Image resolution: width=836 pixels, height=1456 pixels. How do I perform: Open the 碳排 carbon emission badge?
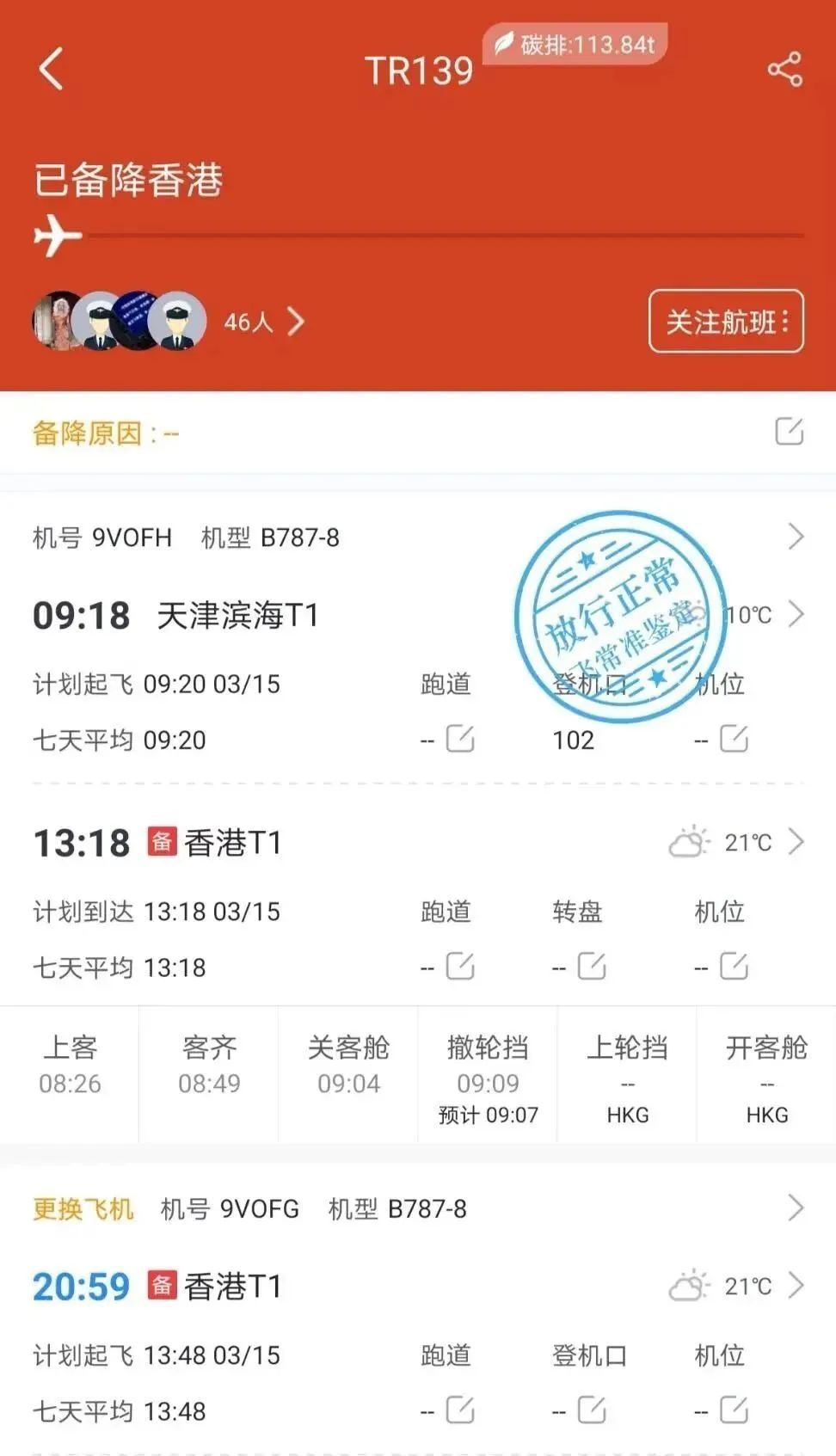(x=576, y=44)
